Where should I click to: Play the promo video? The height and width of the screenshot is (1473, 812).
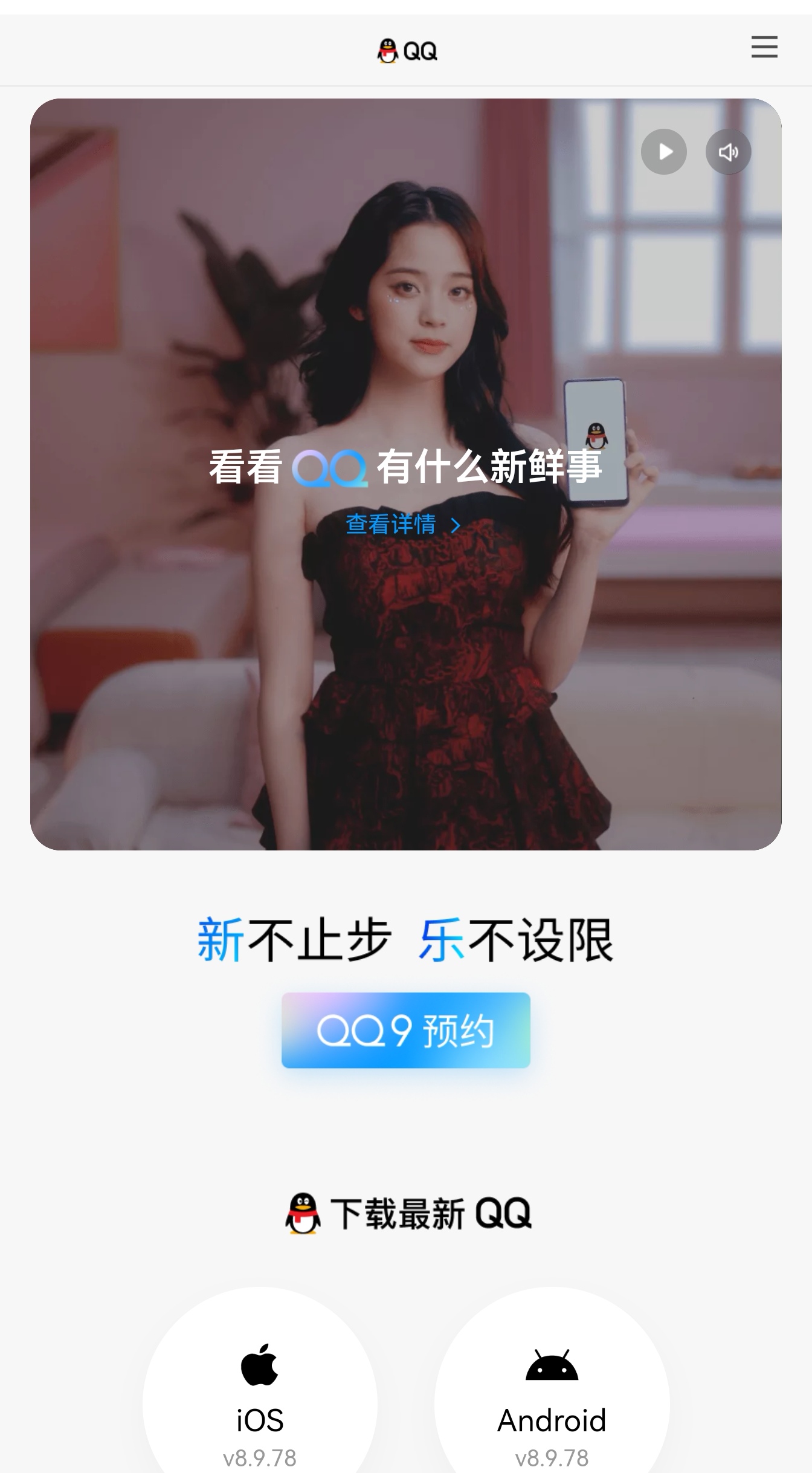[x=664, y=152]
